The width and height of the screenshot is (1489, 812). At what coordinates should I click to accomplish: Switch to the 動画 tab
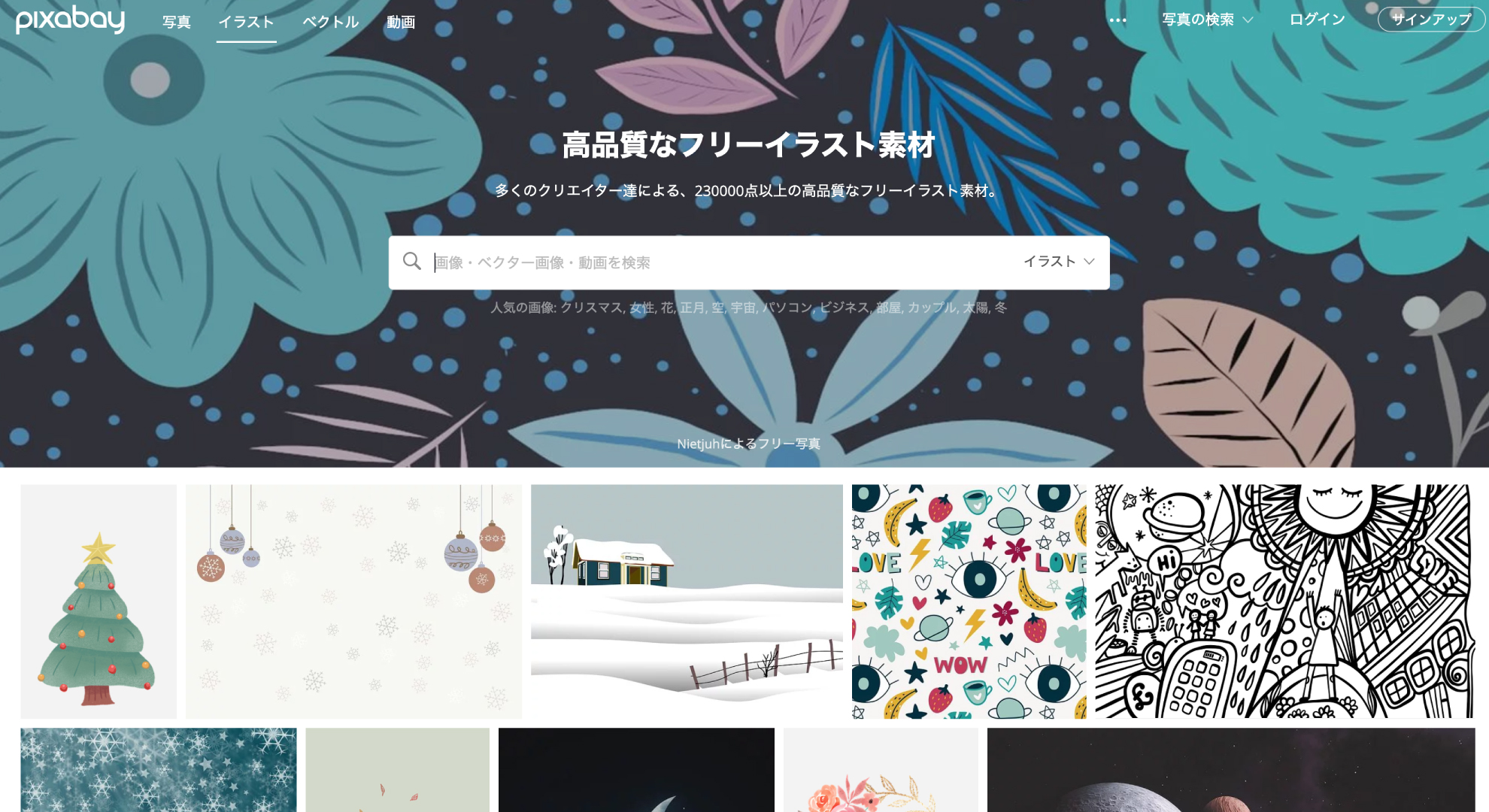(x=401, y=23)
